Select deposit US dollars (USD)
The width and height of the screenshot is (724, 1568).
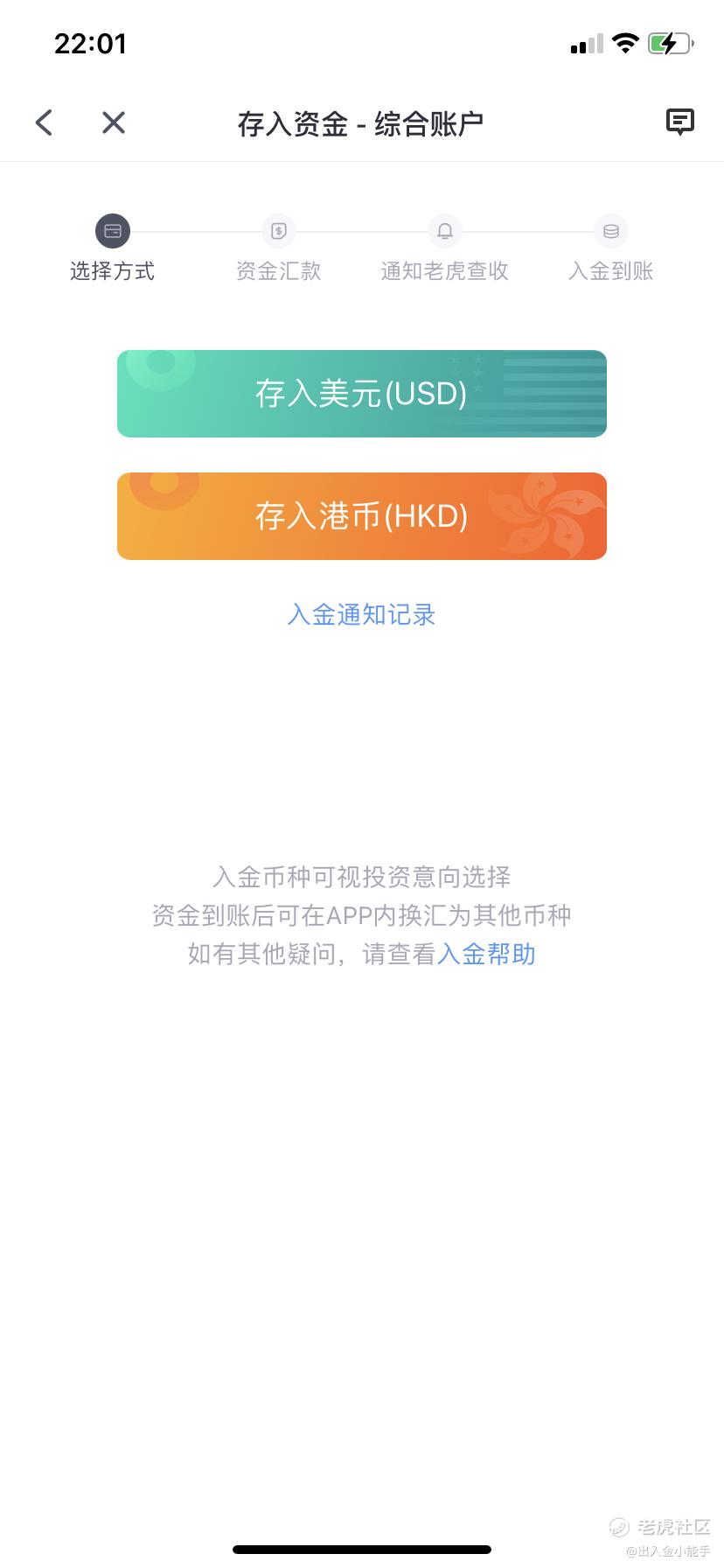pyautogui.click(x=361, y=394)
